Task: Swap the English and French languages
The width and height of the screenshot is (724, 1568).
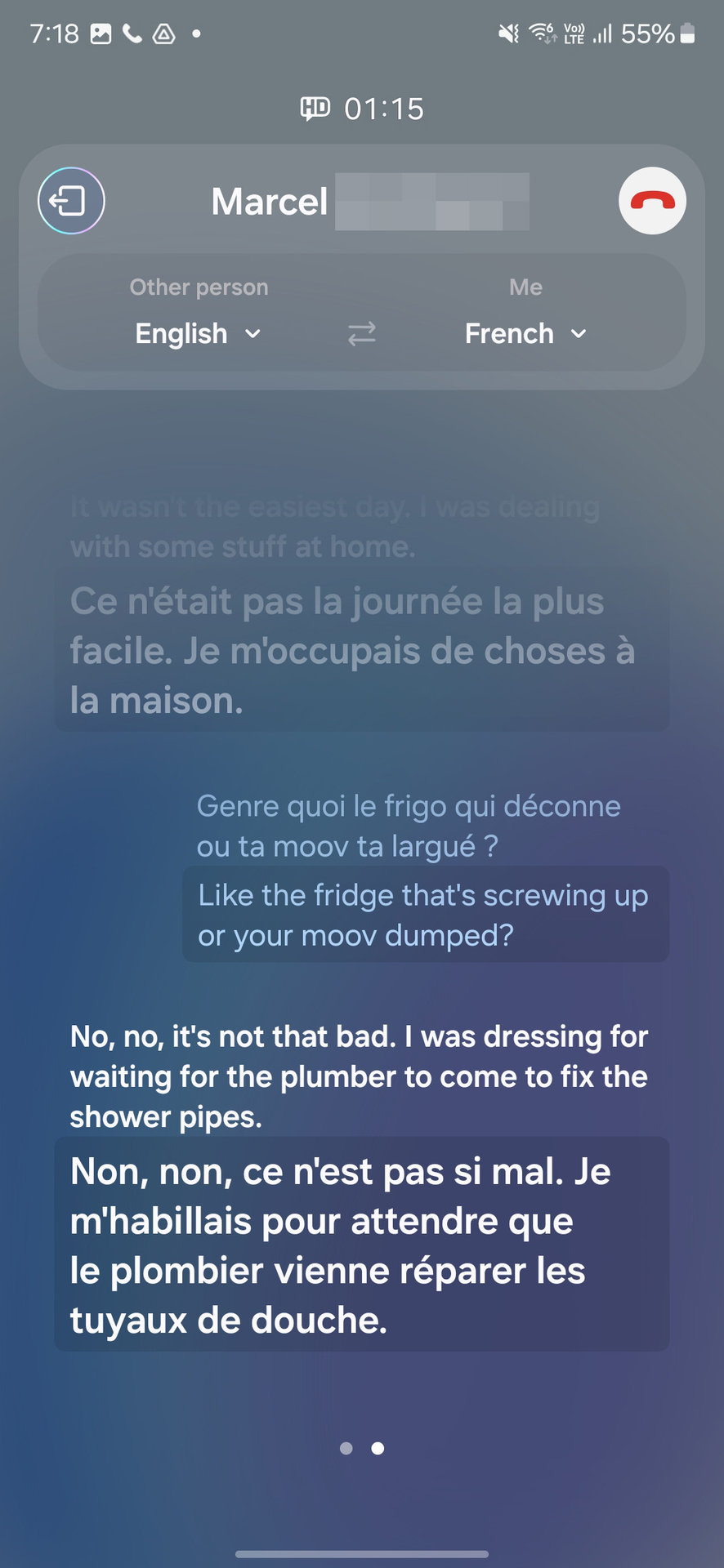Action: [361, 333]
